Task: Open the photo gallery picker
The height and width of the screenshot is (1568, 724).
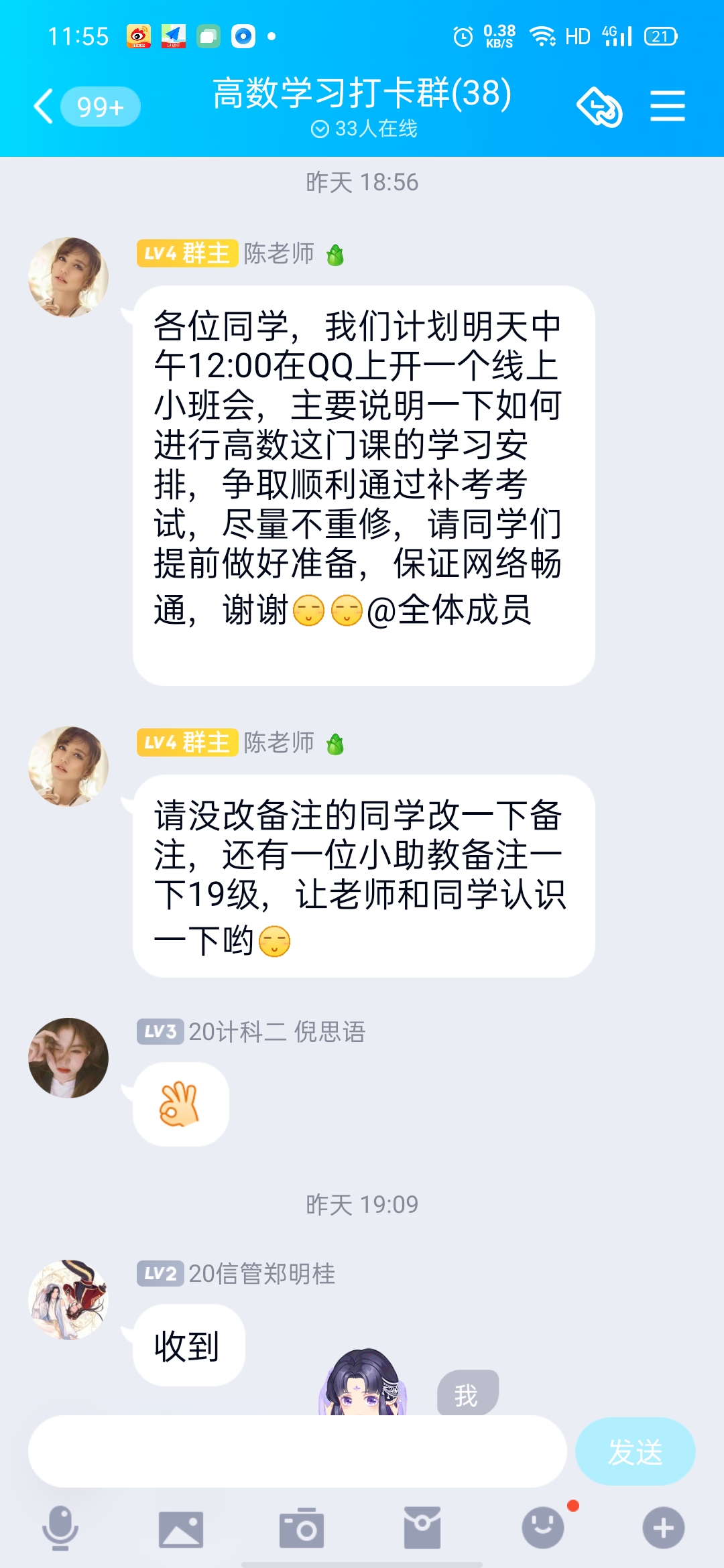Action: [x=181, y=1528]
